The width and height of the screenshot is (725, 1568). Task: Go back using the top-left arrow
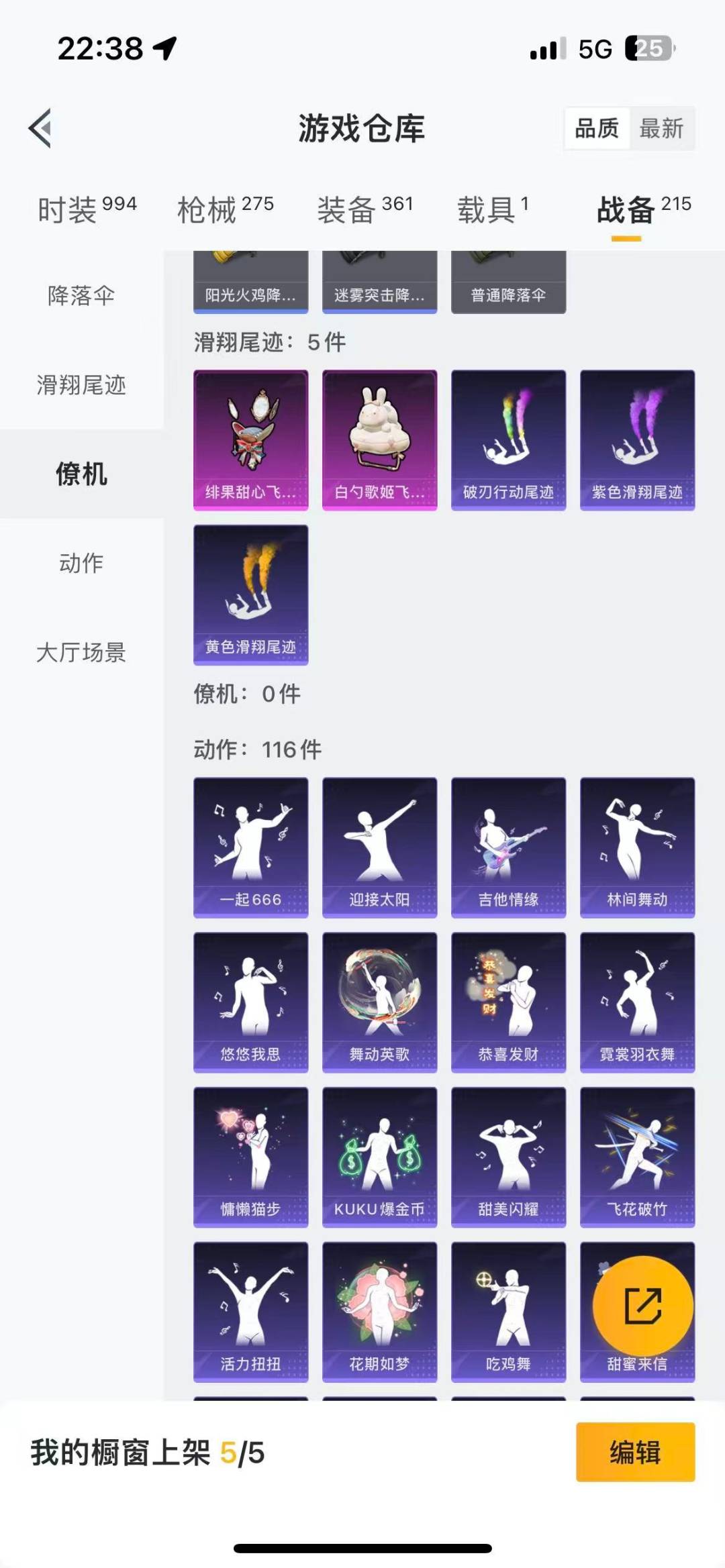[40, 128]
